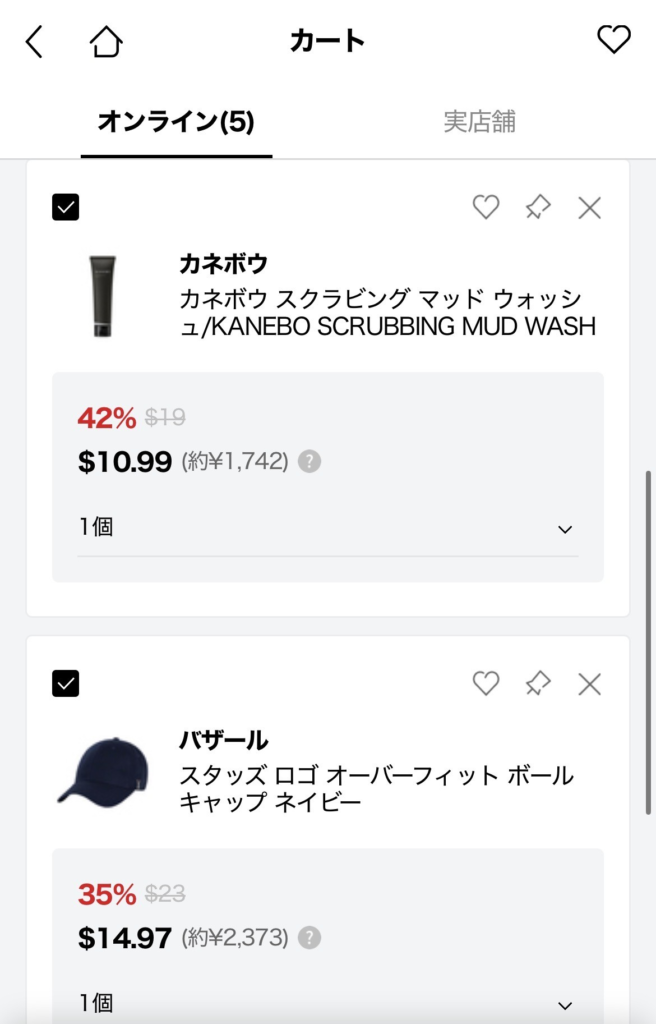The width and height of the screenshot is (656, 1024).
Task: Go back using the top-left arrow
Action: click(35, 42)
